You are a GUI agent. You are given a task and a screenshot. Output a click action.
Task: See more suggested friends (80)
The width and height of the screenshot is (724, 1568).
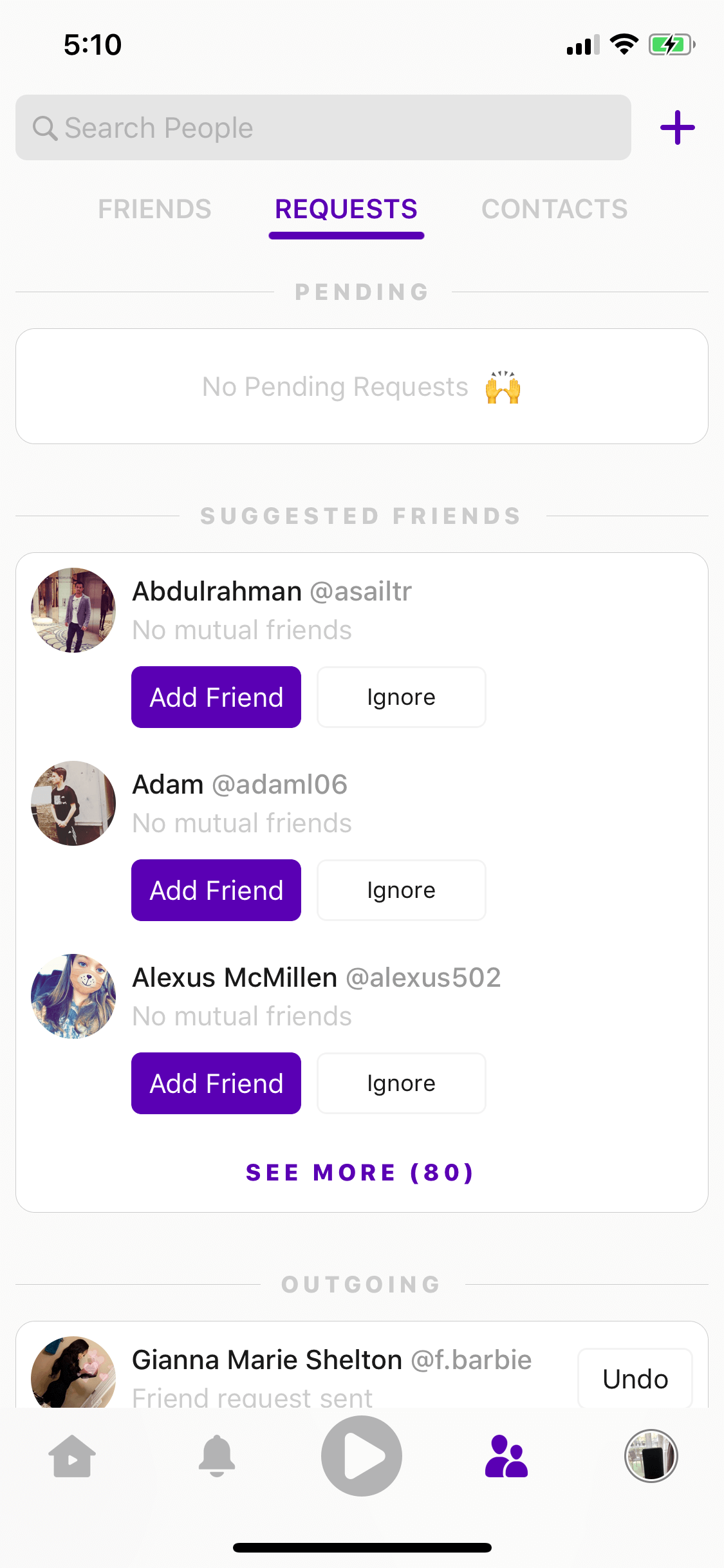(361, 1172)
